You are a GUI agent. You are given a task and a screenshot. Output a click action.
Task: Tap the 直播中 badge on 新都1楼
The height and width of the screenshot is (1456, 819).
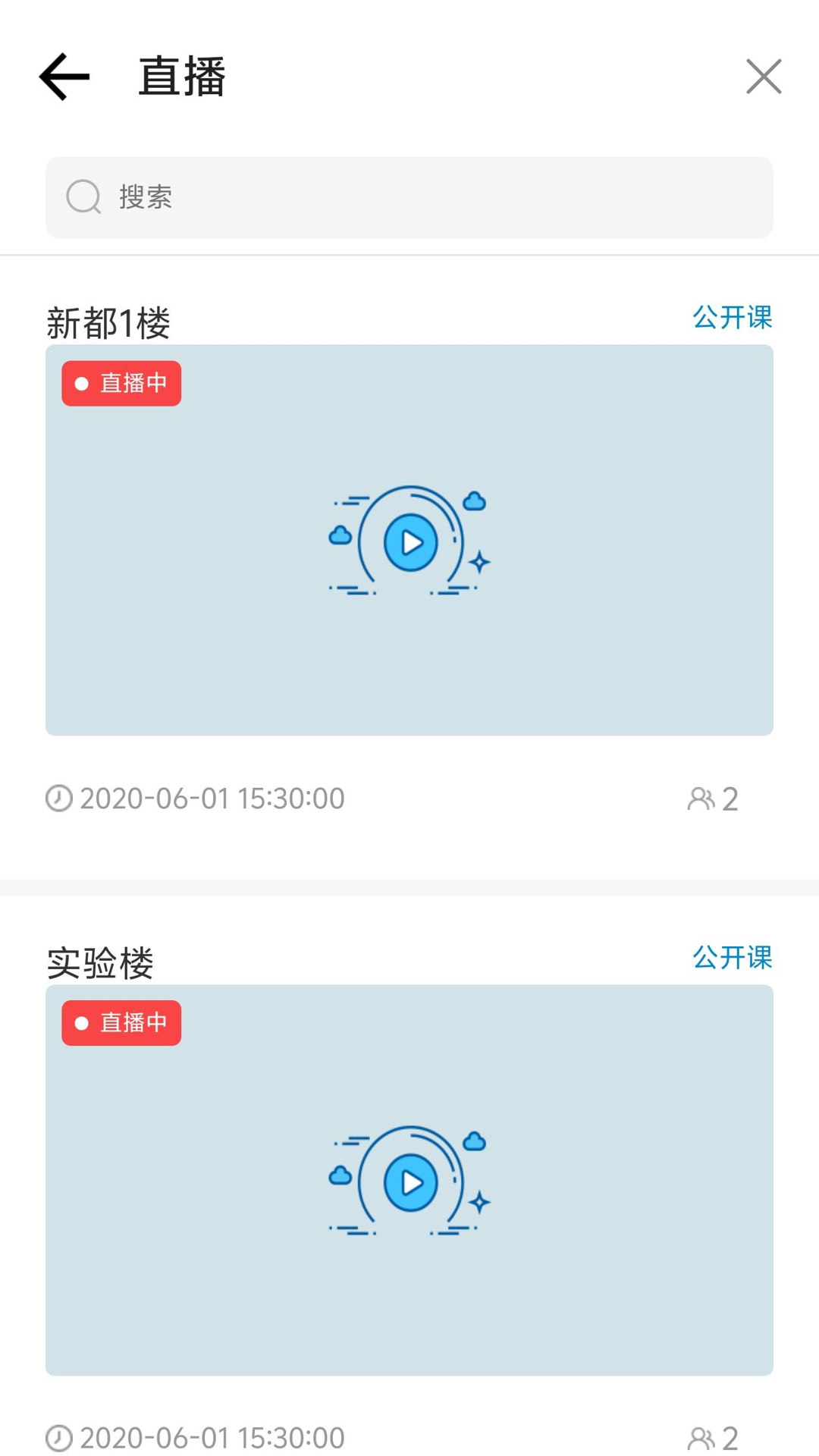(x=121, y=383)
